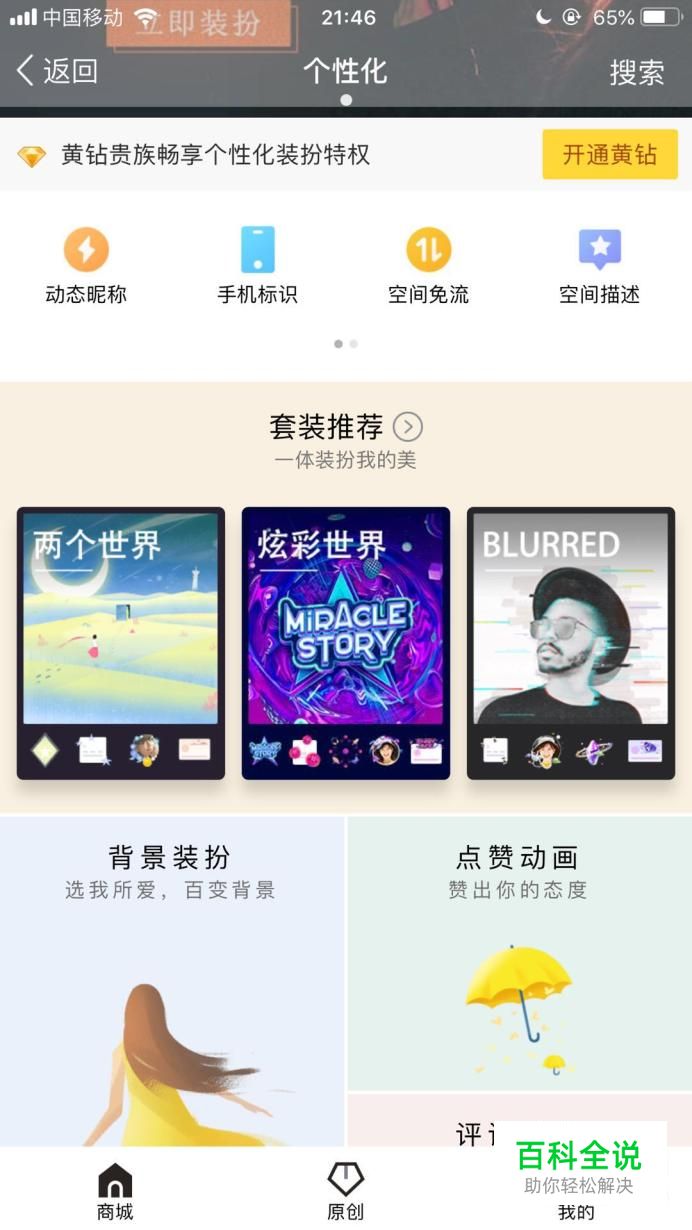Go back using the 返回 button
This screenshot has width=692, height=1230.
57,71
